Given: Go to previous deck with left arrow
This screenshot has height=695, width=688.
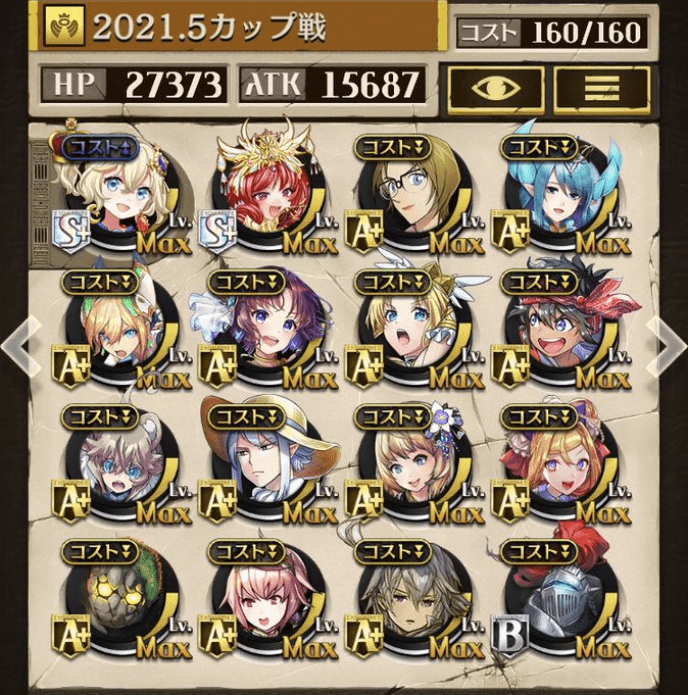Looking at the screenshot, I should click(x=14, y=344).
